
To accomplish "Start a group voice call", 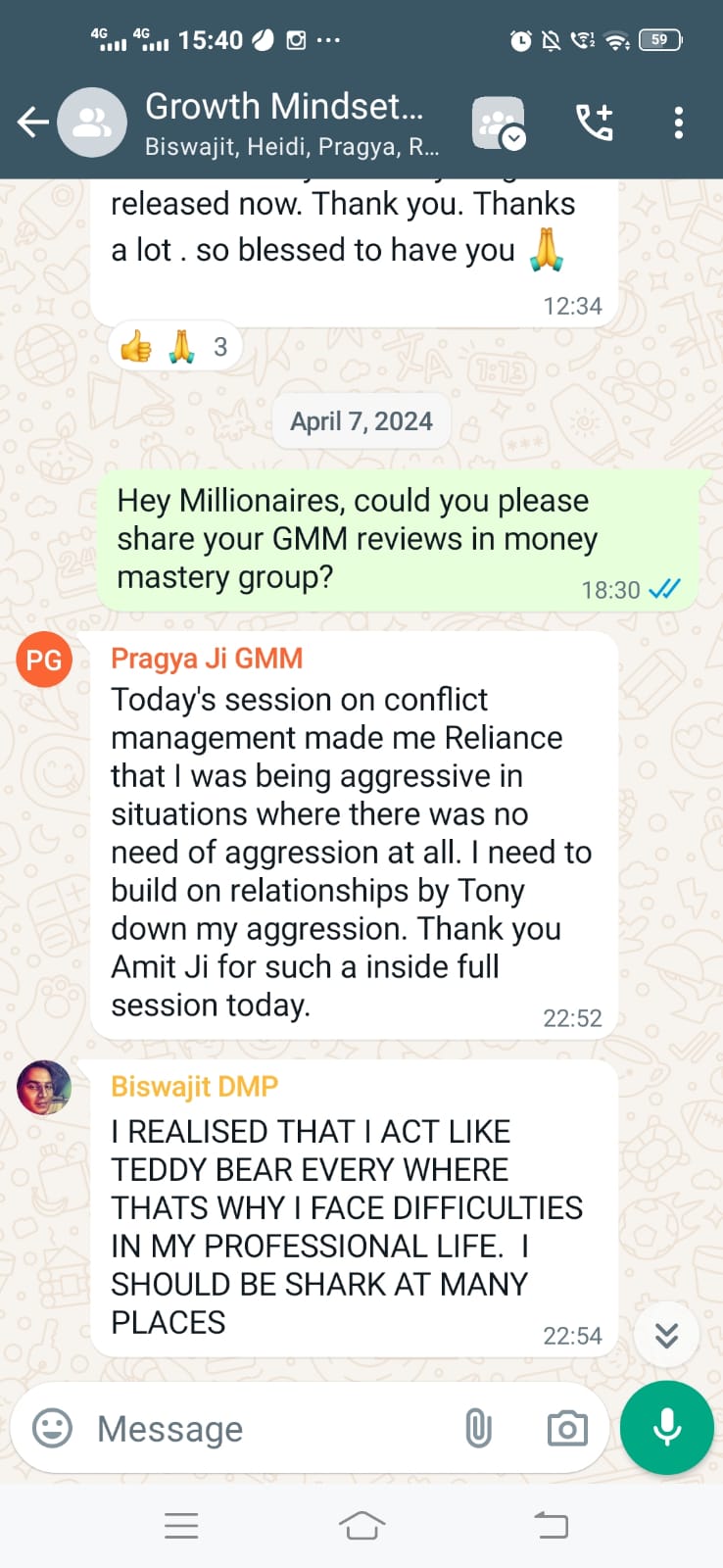I will [594, 122].
